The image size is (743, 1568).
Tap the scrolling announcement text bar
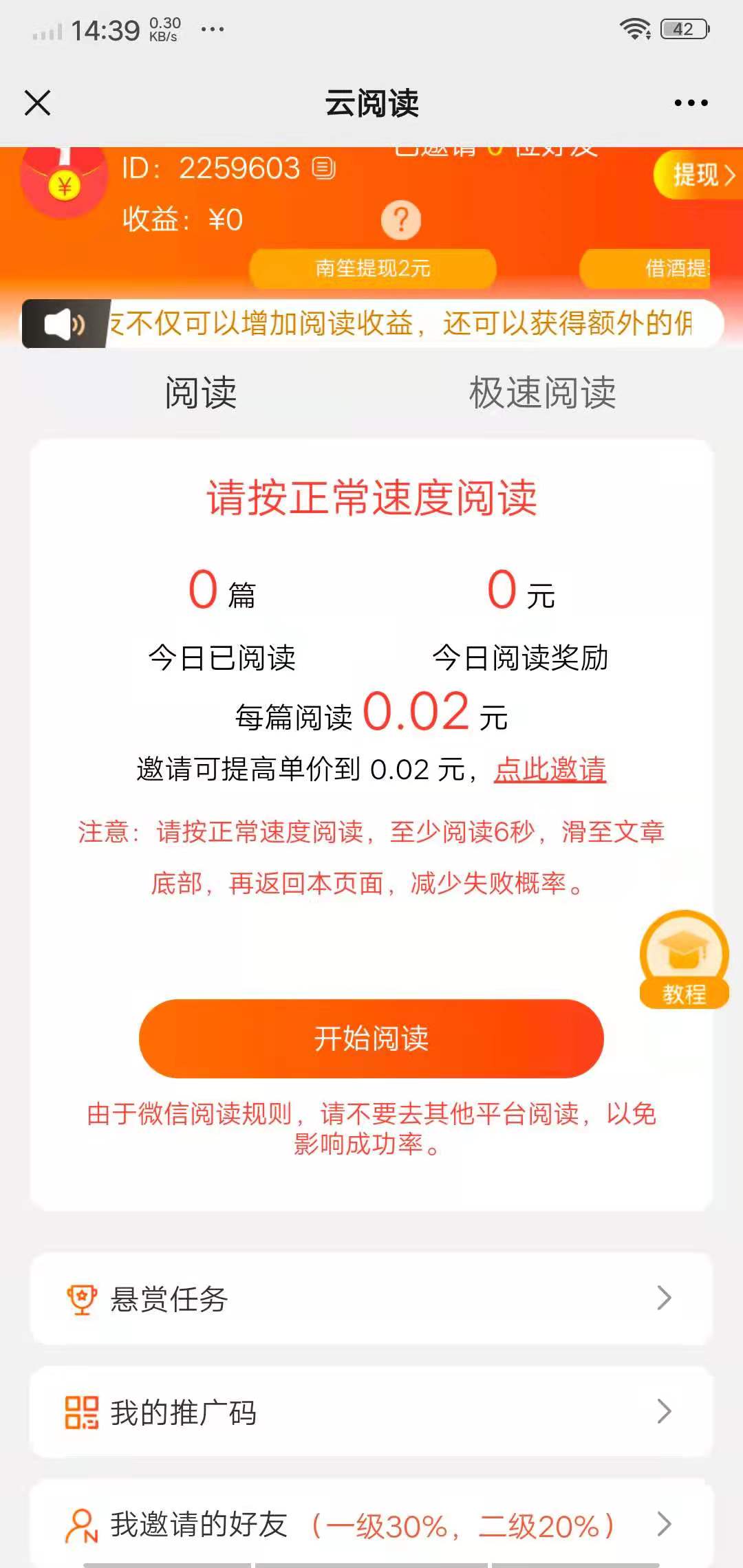pyautogui.click(x=399, y=322)
